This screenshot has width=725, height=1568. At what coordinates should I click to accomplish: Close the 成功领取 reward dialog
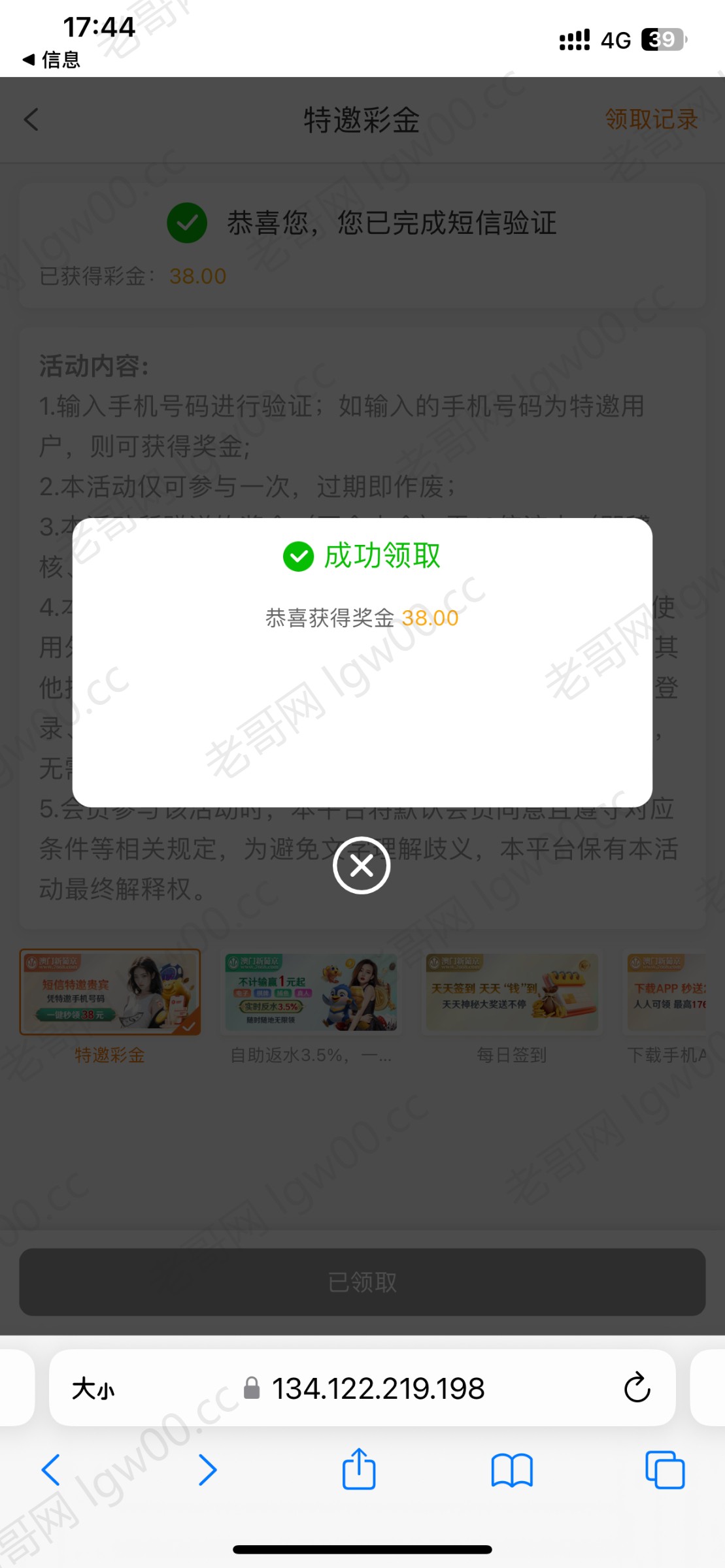[x=362, y=866]
